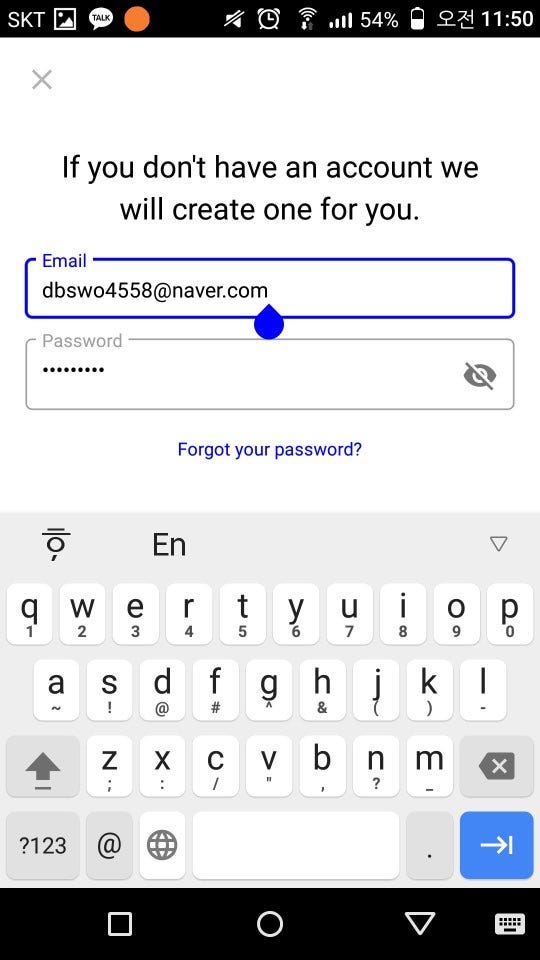Switch keyboard to Korean input
This screenshot has width=540, height=960.
pyautogui.click(x=56, y=544)
